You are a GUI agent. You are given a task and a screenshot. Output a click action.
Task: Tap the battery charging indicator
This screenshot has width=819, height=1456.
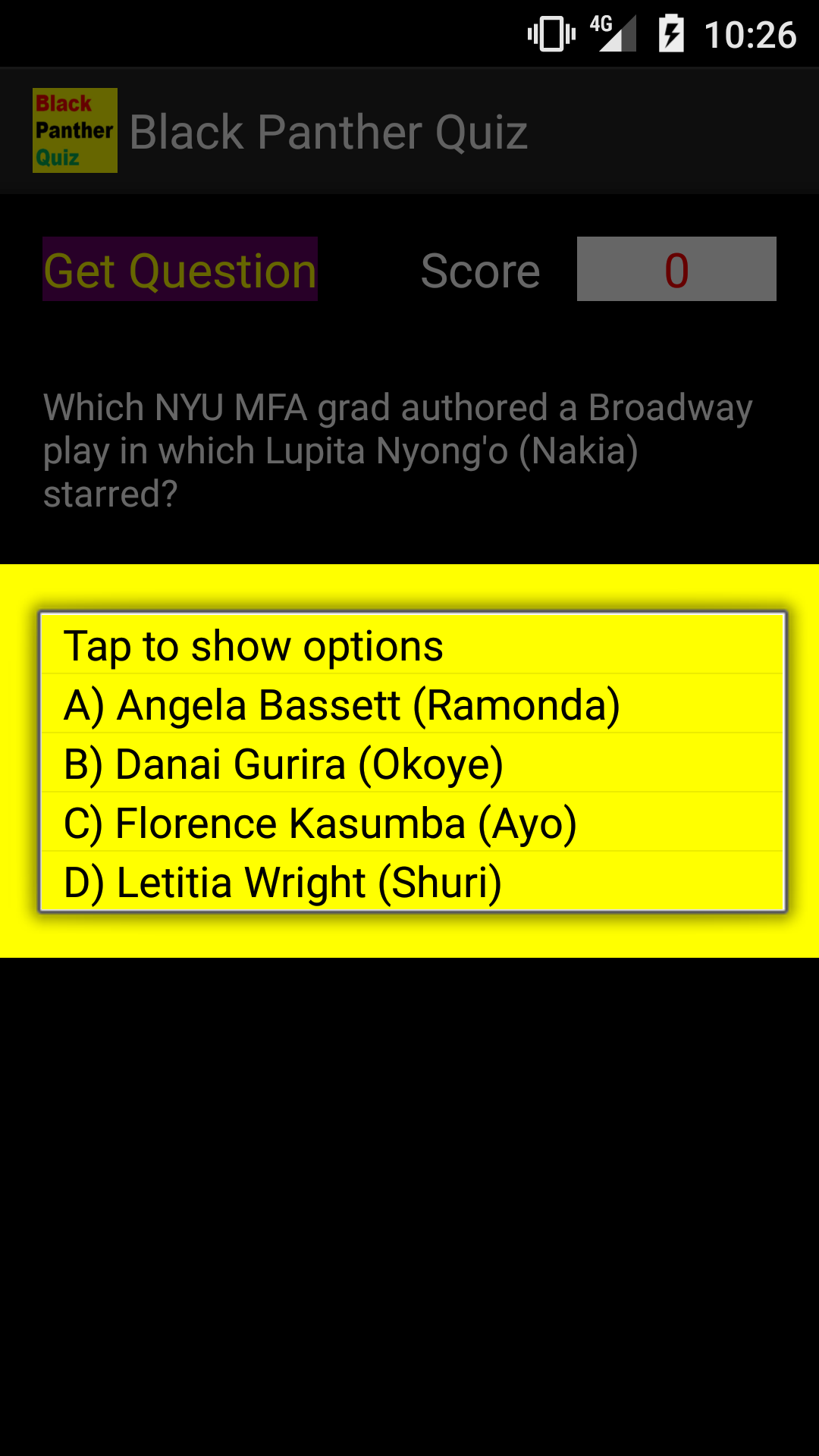[670, 33]
